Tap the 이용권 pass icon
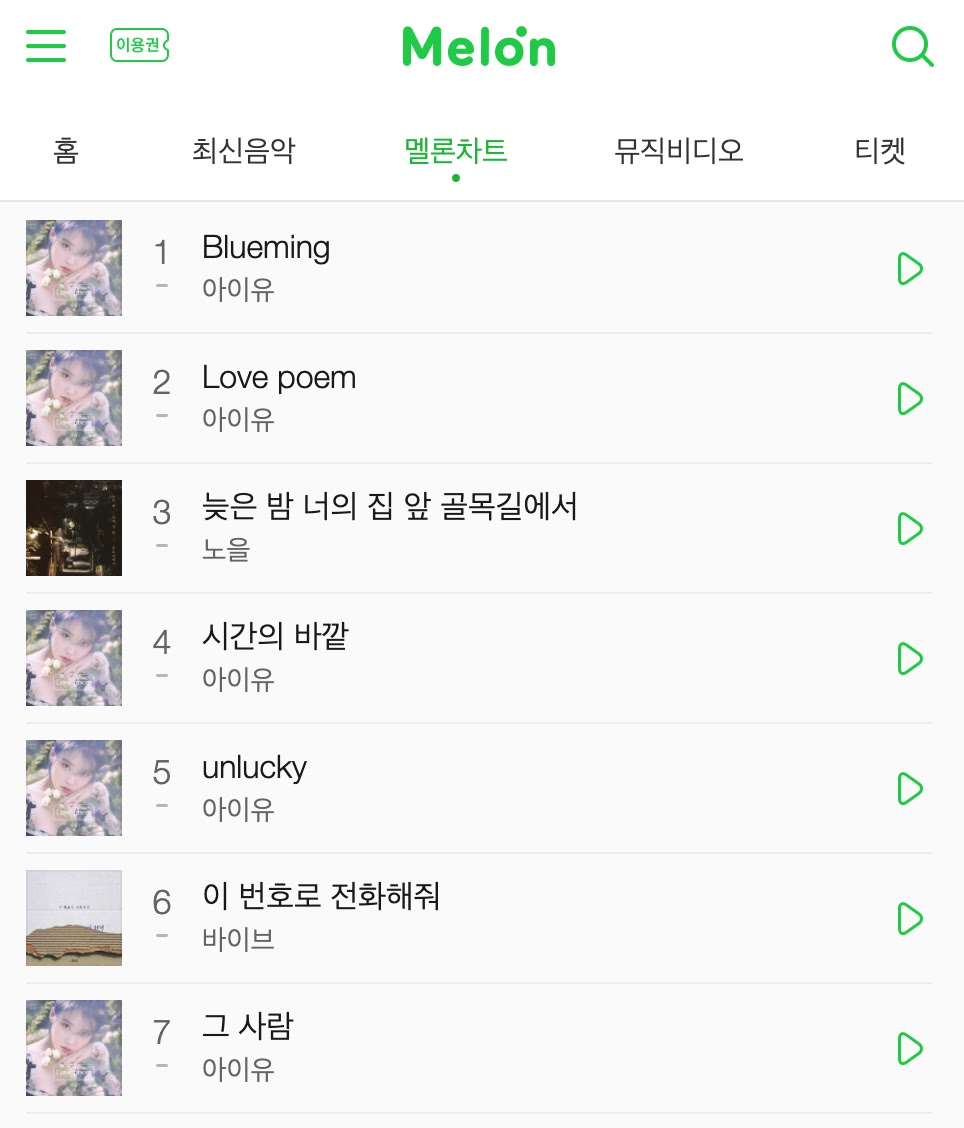Image resolution: width=964 pixels, height=1128 pixels. (139, 46)
